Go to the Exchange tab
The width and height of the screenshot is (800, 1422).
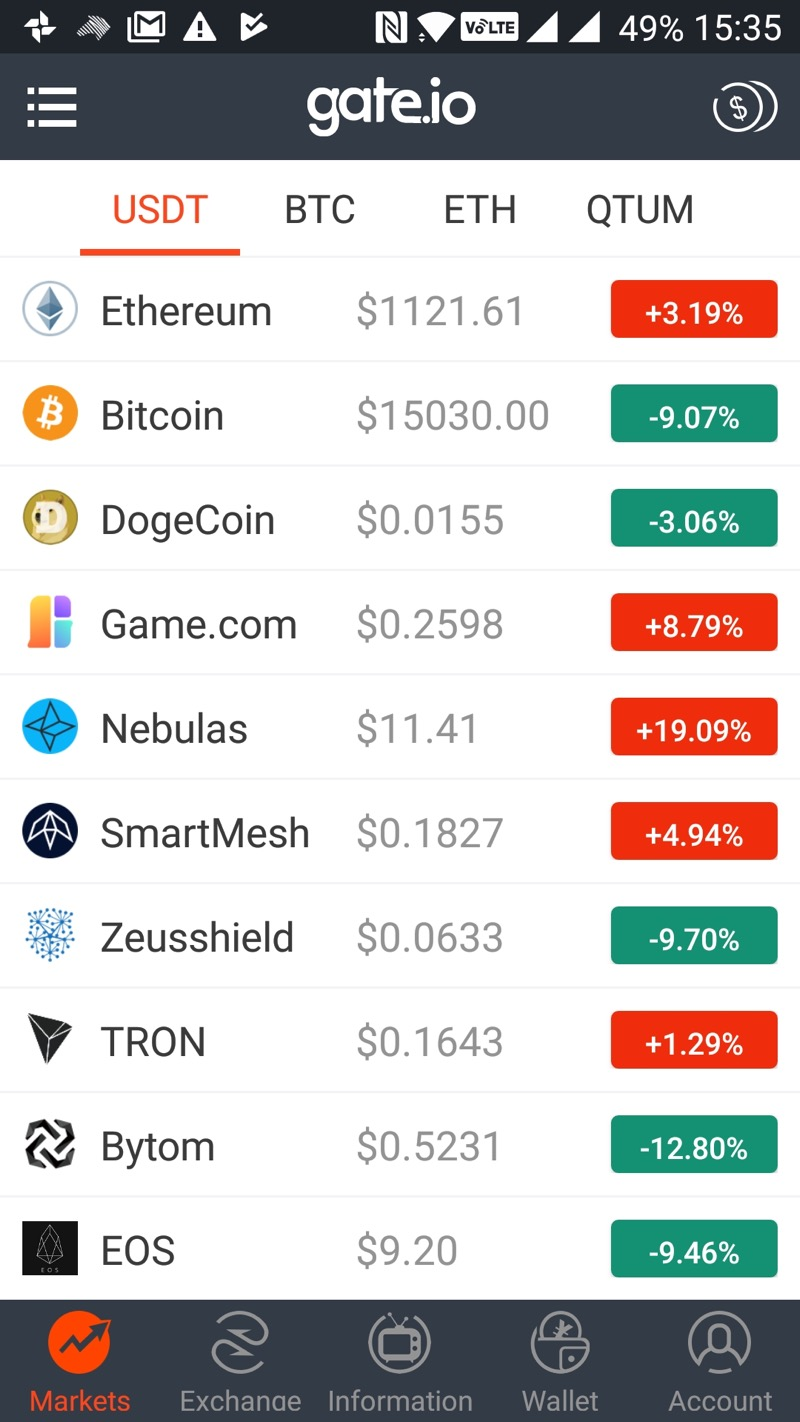point(240,1361)
